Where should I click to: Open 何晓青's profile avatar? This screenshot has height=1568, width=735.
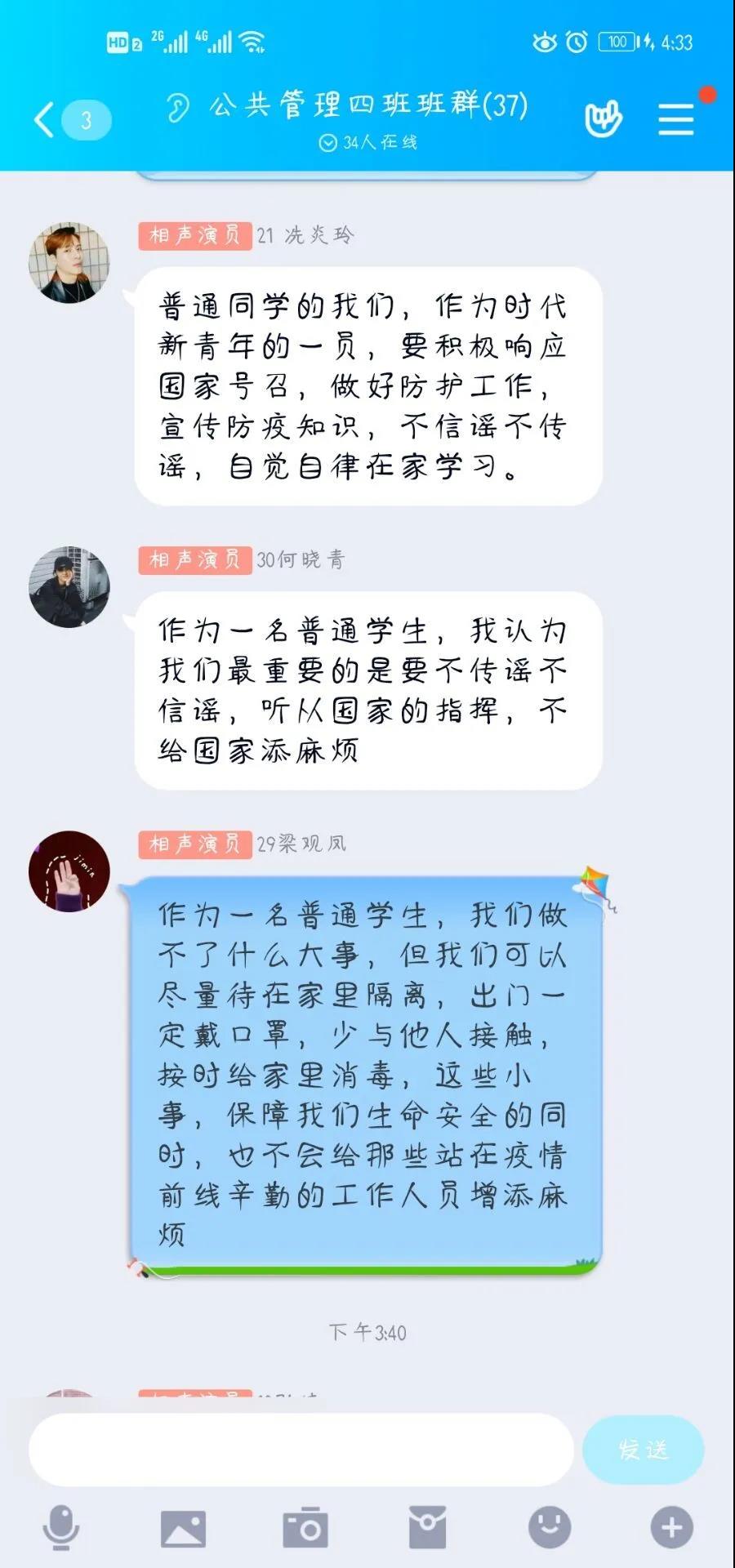point(69,586)
